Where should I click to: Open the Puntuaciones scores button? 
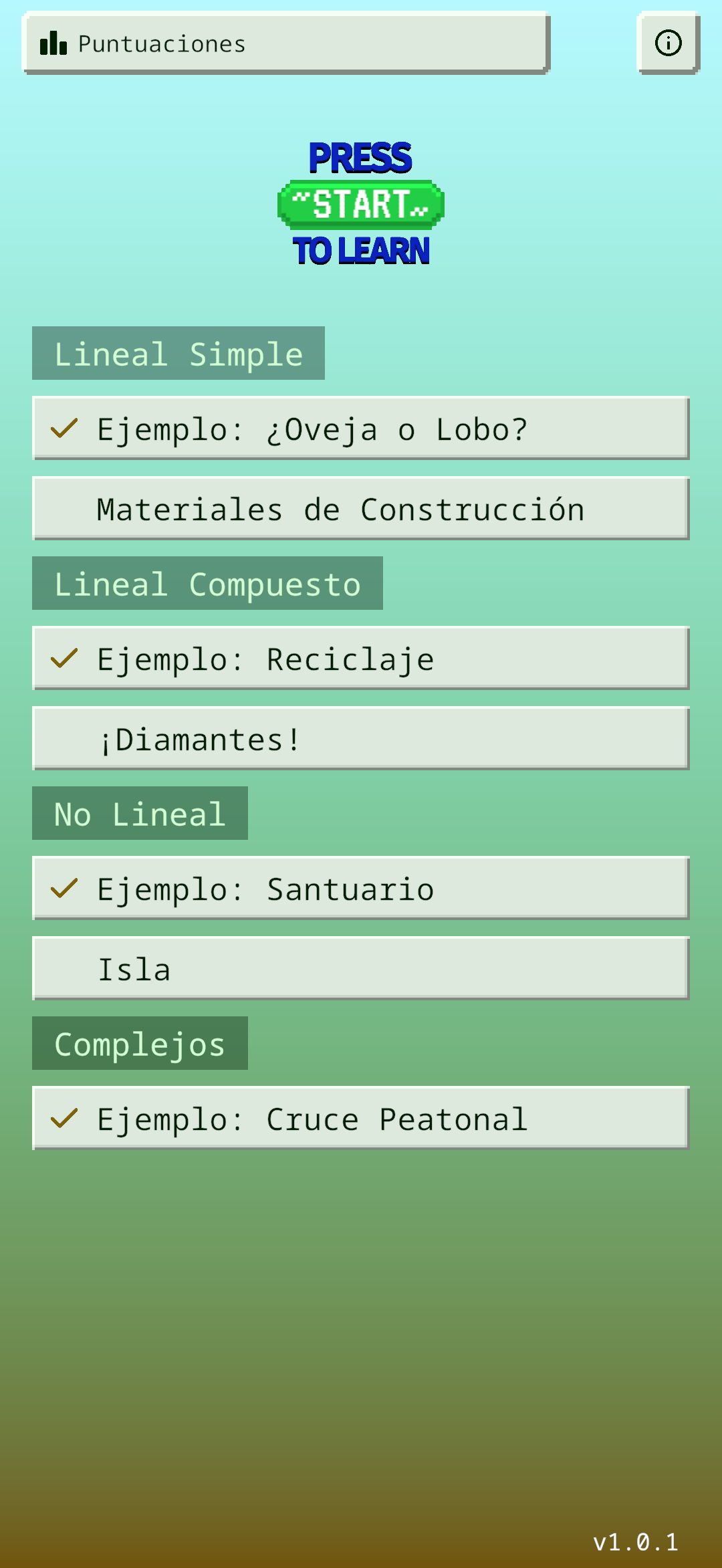pos(286,43)
